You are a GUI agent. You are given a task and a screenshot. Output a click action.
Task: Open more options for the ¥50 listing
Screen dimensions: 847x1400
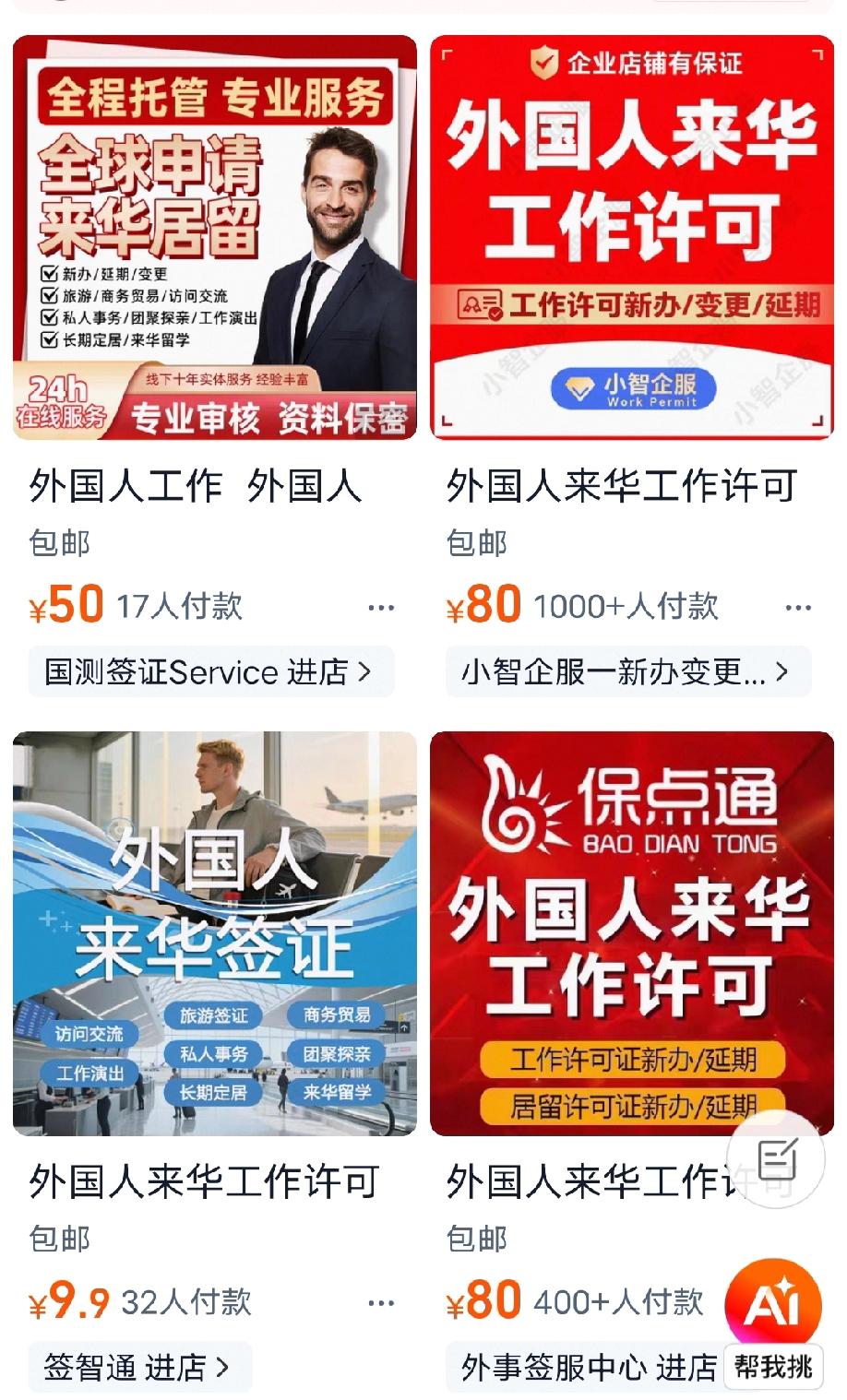point(380,608)
